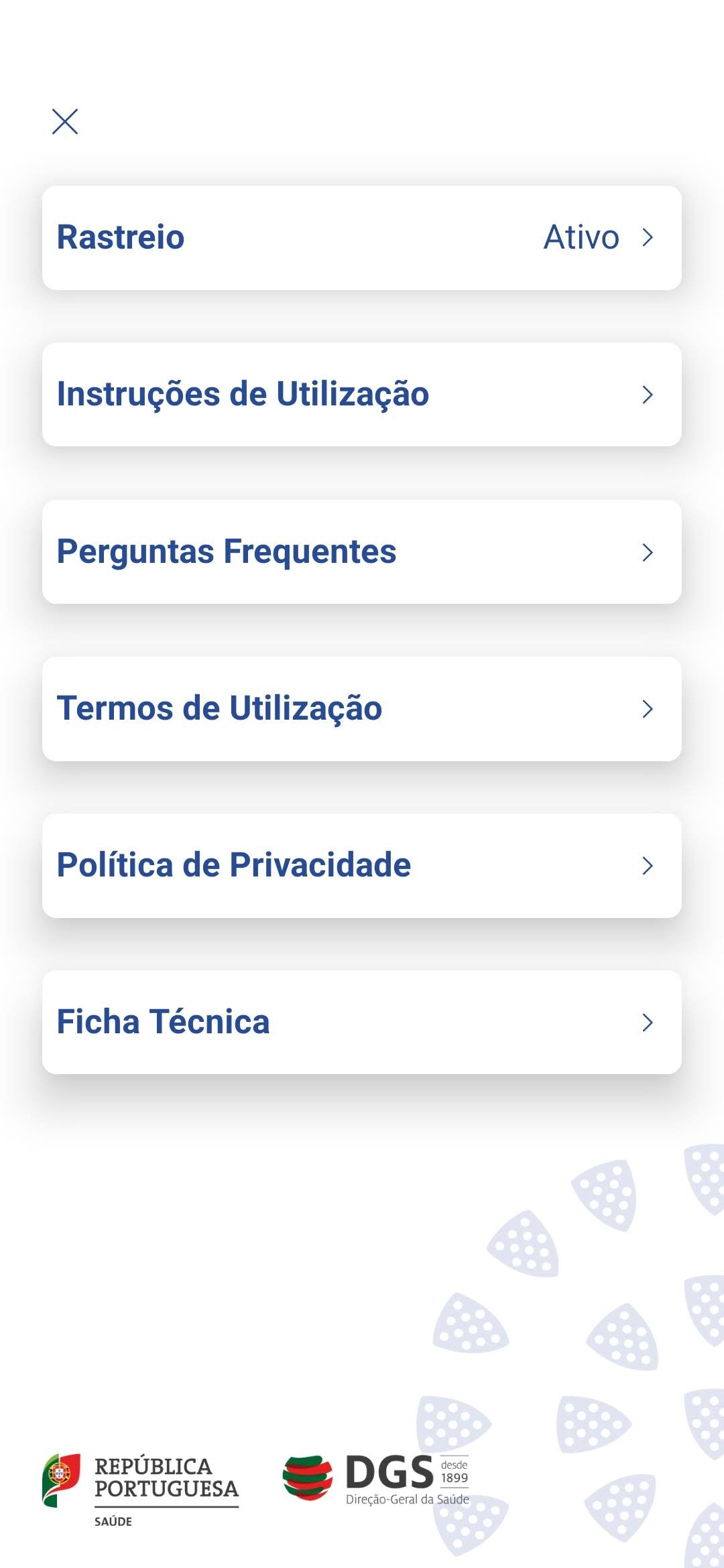The width and height of the screenshot is (724, 1568).
Task: Open Instruções de Utilização
Action: 362,395
